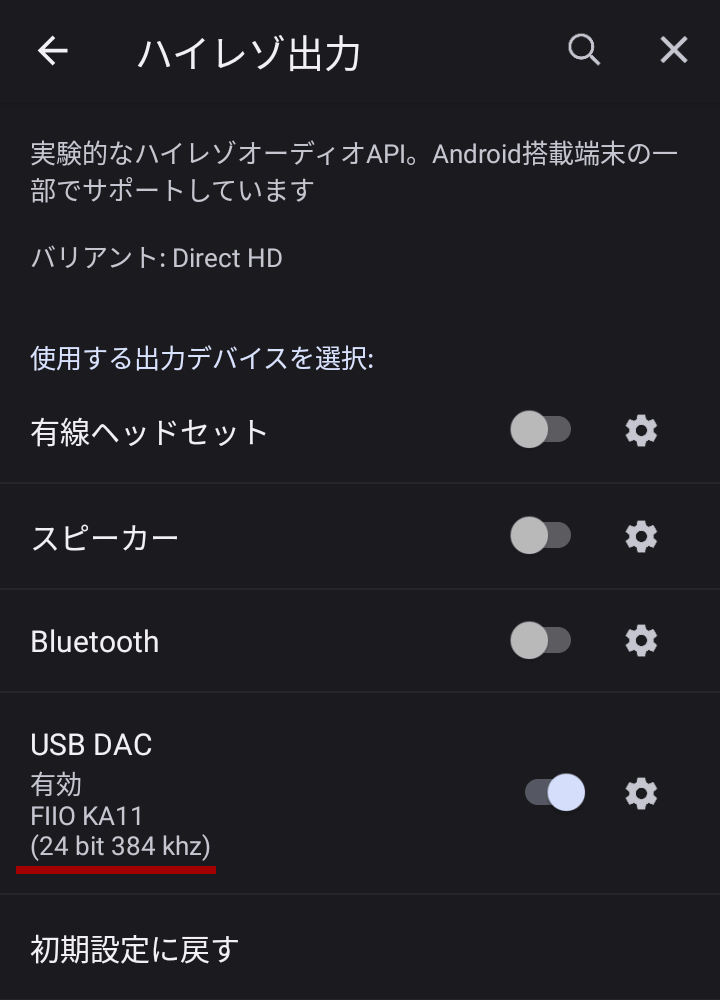Select the 有線ヘッドセット list row
Image resolution: width=720 pixels, height=1000 pixels.
146,430
